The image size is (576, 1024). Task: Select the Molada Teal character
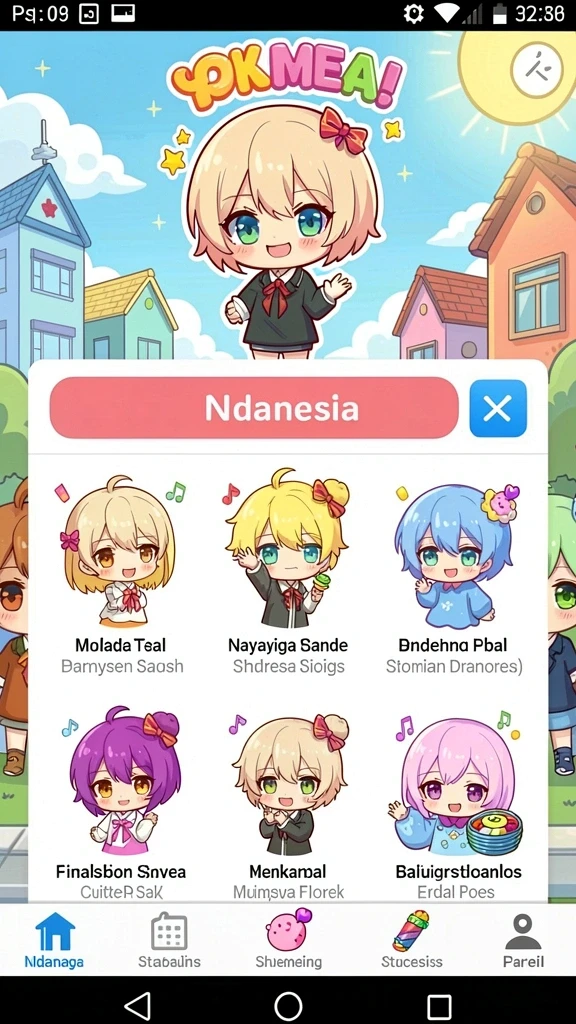(120, 575)
